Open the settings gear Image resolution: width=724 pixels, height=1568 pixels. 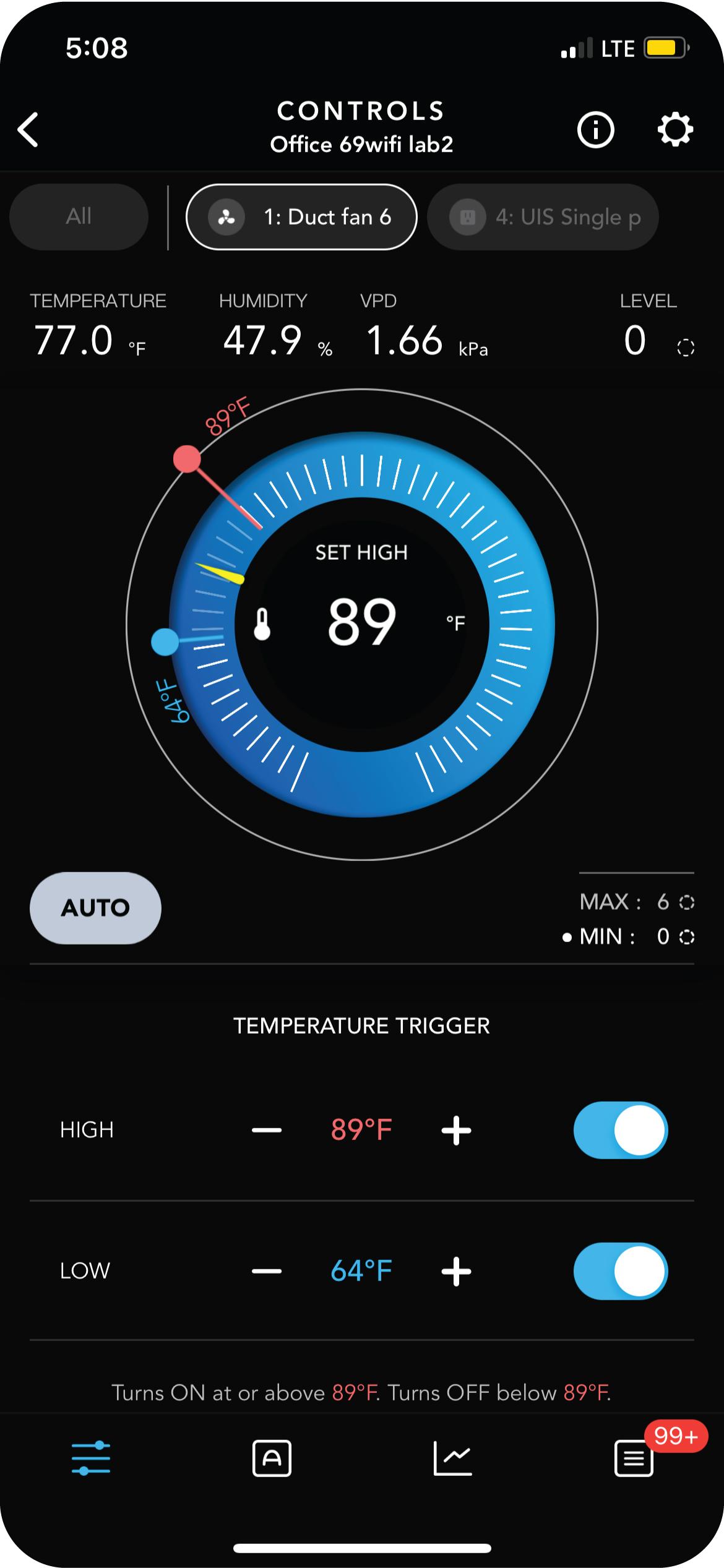[674, 129]
